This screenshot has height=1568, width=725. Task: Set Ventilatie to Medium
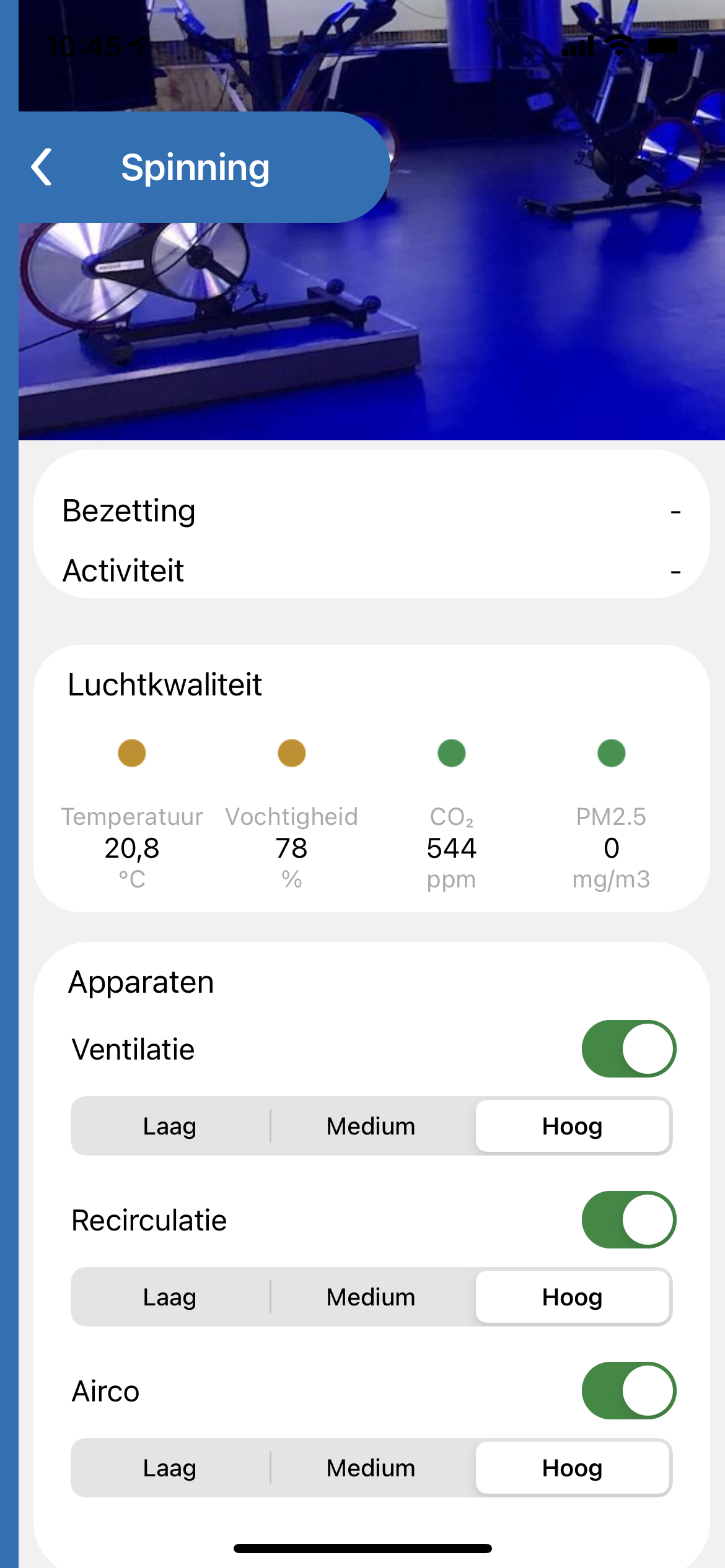pyautogui.click(x=371, y=1126)
